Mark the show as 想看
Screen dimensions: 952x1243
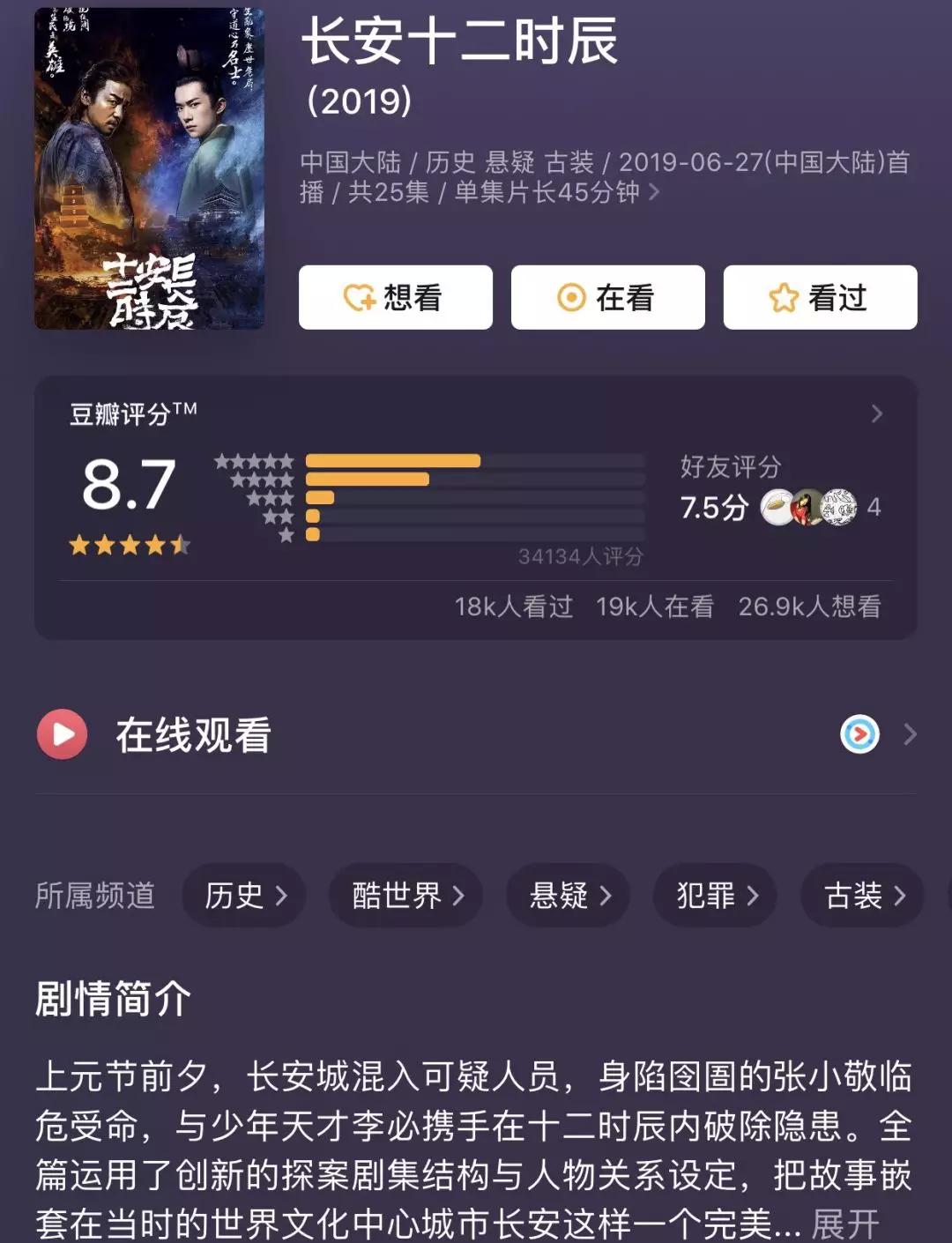coord(395,298)
